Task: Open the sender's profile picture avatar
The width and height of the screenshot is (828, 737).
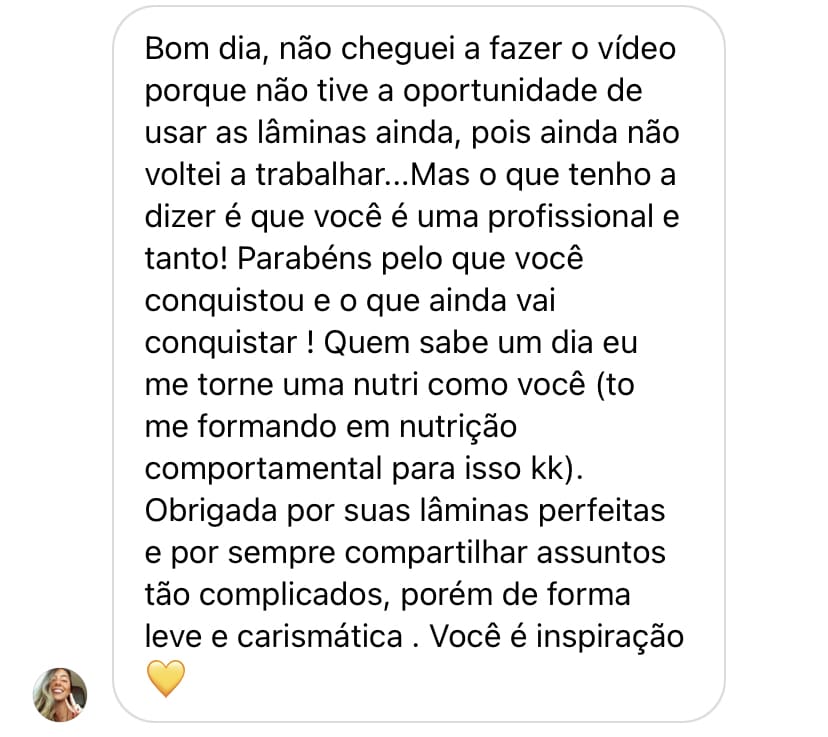Action: click(60, 694)
